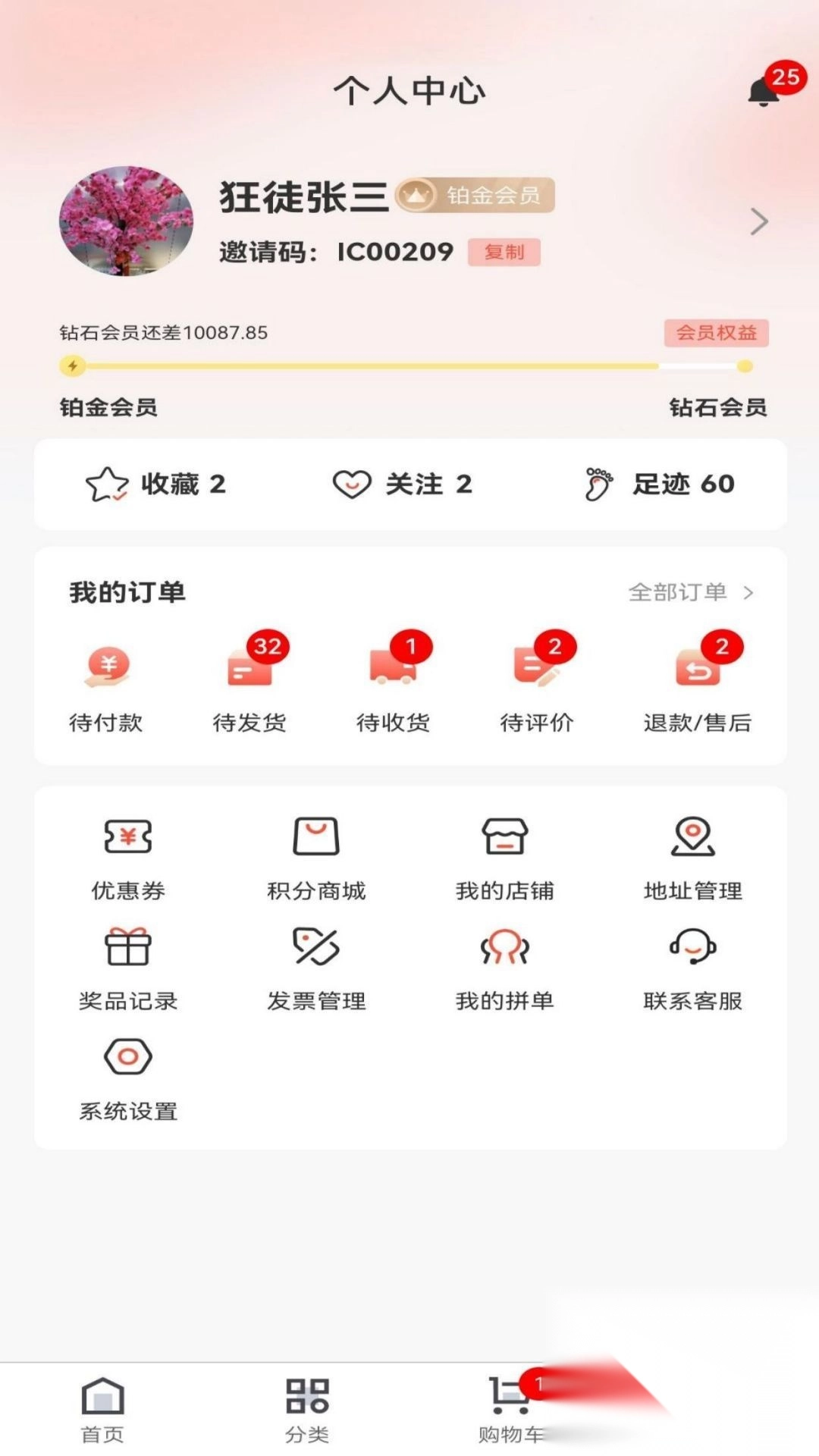The image size is (819, 1456).
Task: View 足迹 browsing history
Action: point(660,484)
